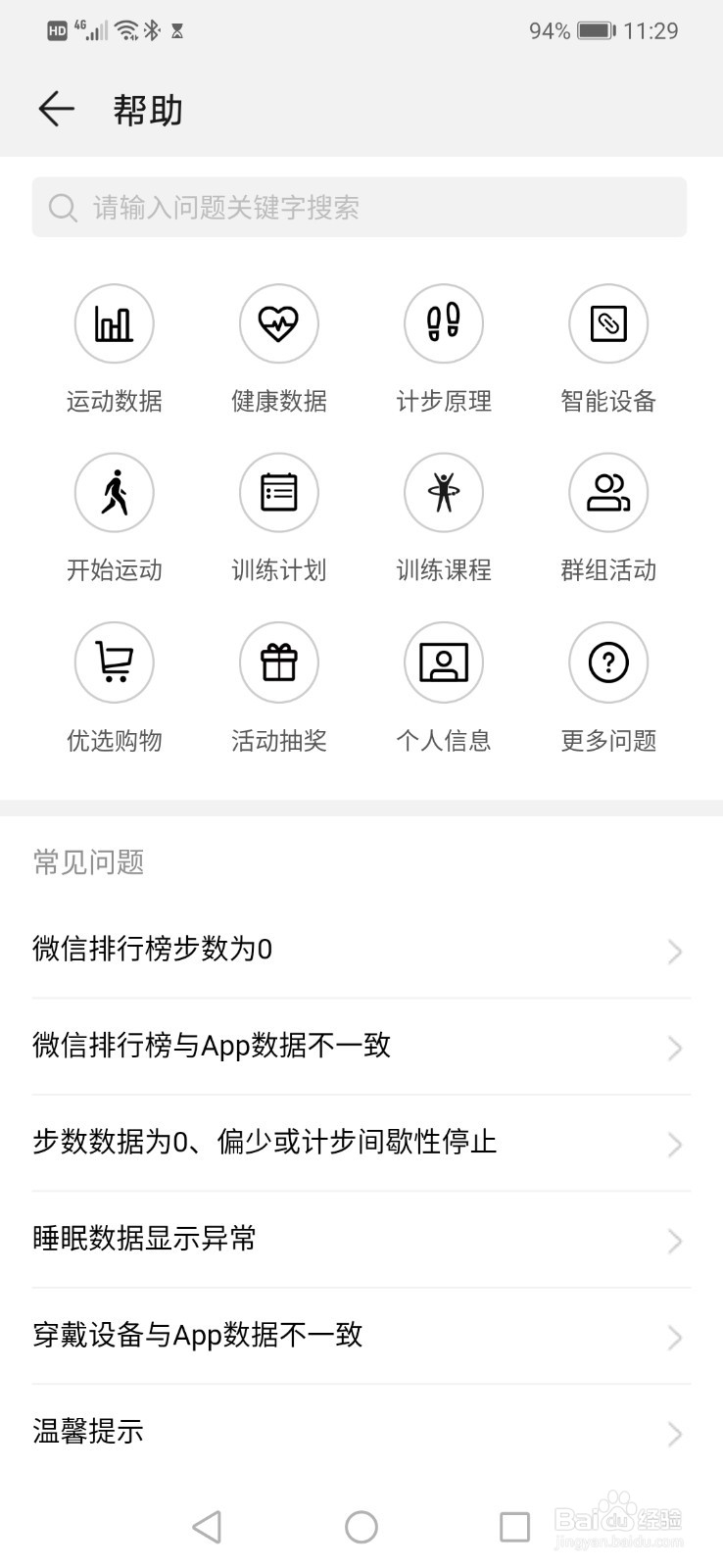Open 智能设备 help topics
Image resolution: width=723 pixels, height=1568 pixels.
coord(608,350)
